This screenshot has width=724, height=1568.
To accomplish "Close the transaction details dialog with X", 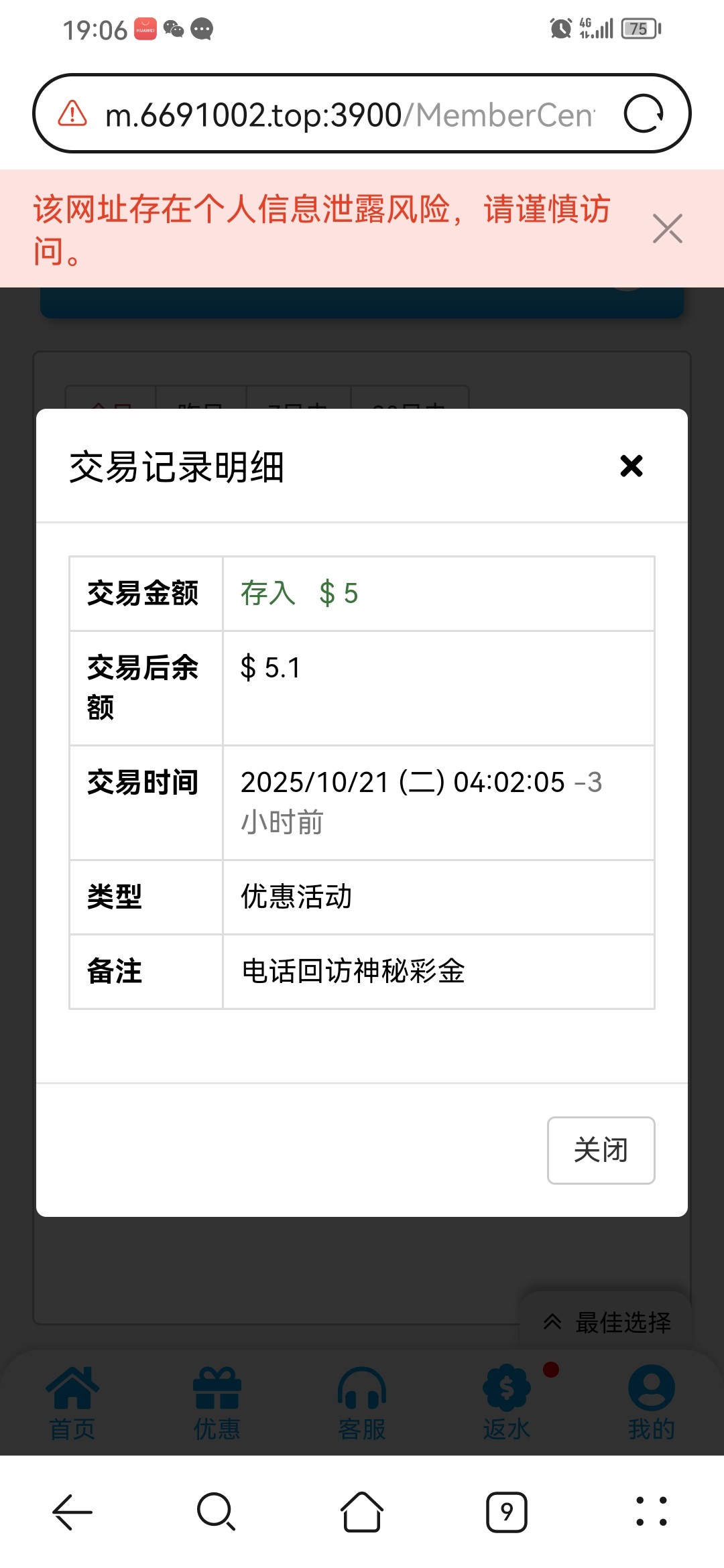I will pos(631,466).
